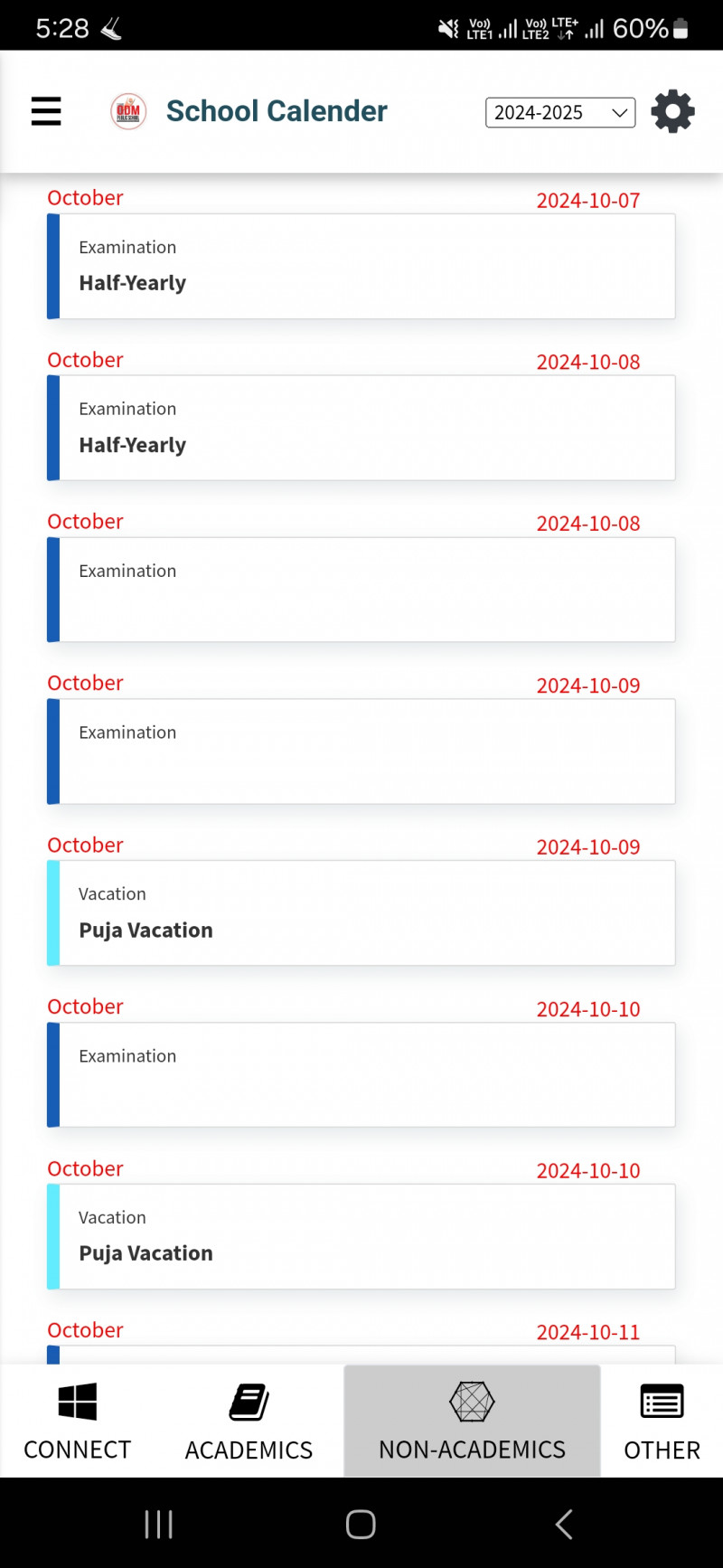Open Puja Vacation card dated 2024-10-09

361,913
